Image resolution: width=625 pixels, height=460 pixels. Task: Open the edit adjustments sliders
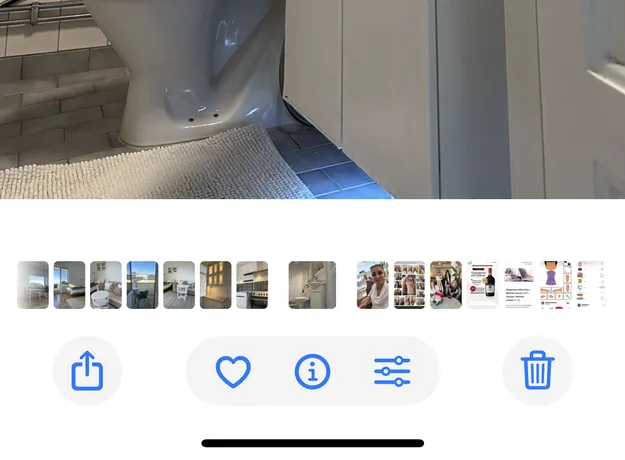pyautogui.click(x=392, y=372)
